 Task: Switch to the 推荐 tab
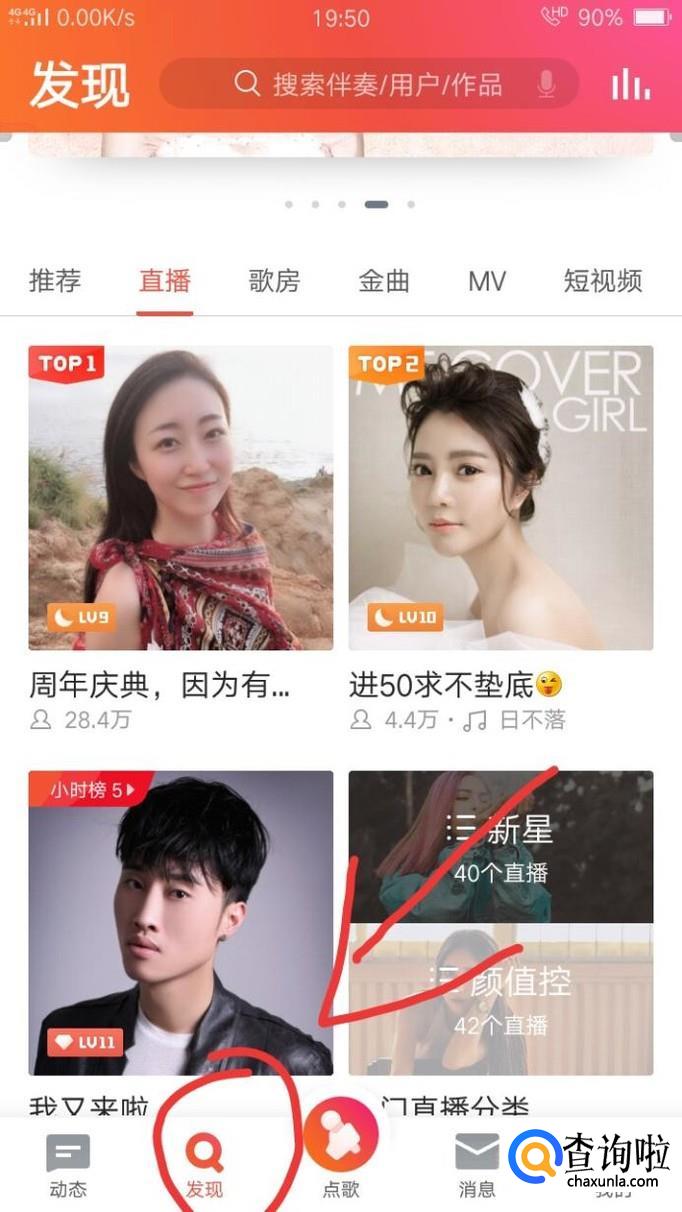click(x=55, y=281)
